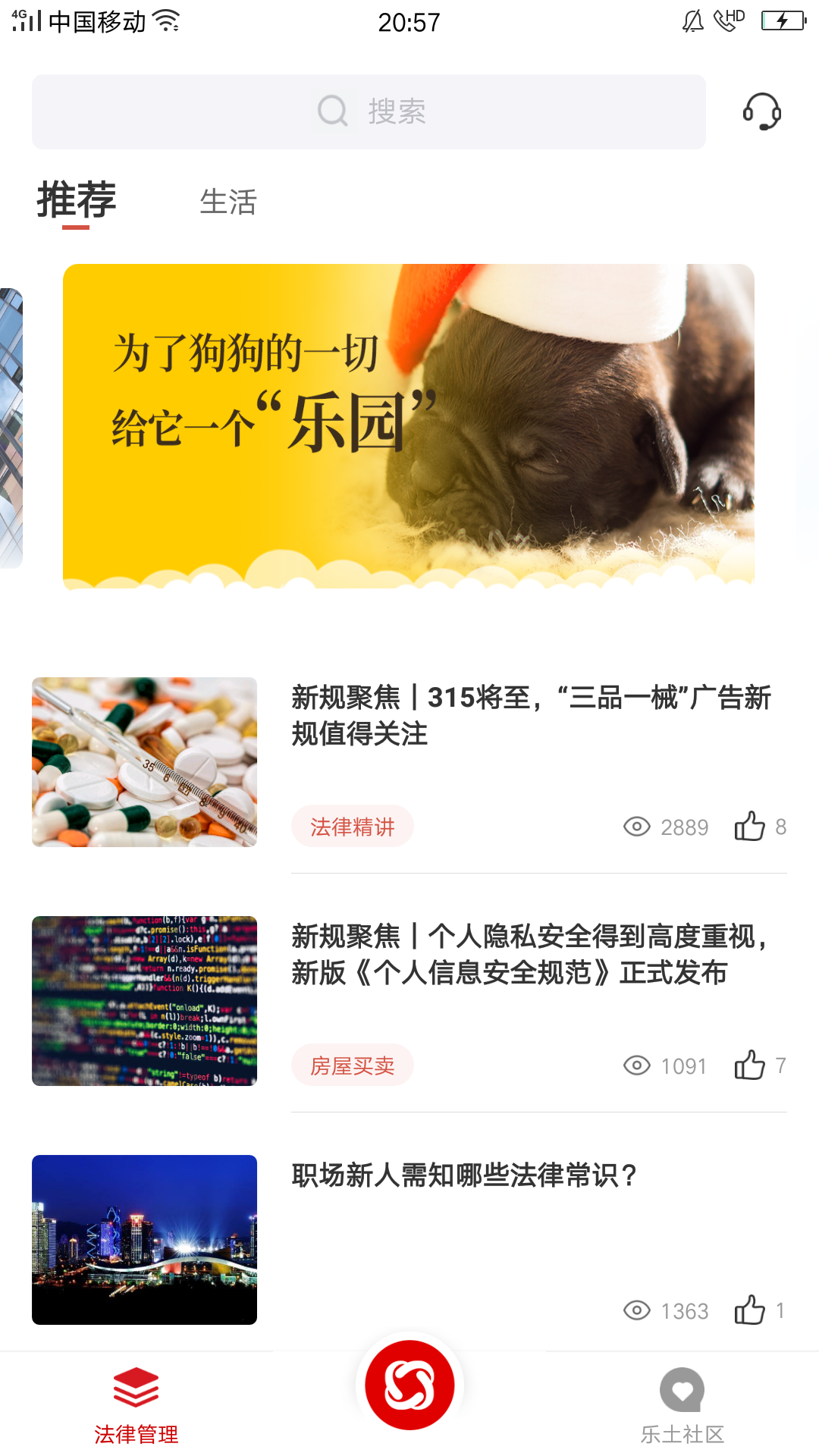Like the workplace law article showing 1 like
The height and width of the screenshot is (1456, 819).
752,1310
